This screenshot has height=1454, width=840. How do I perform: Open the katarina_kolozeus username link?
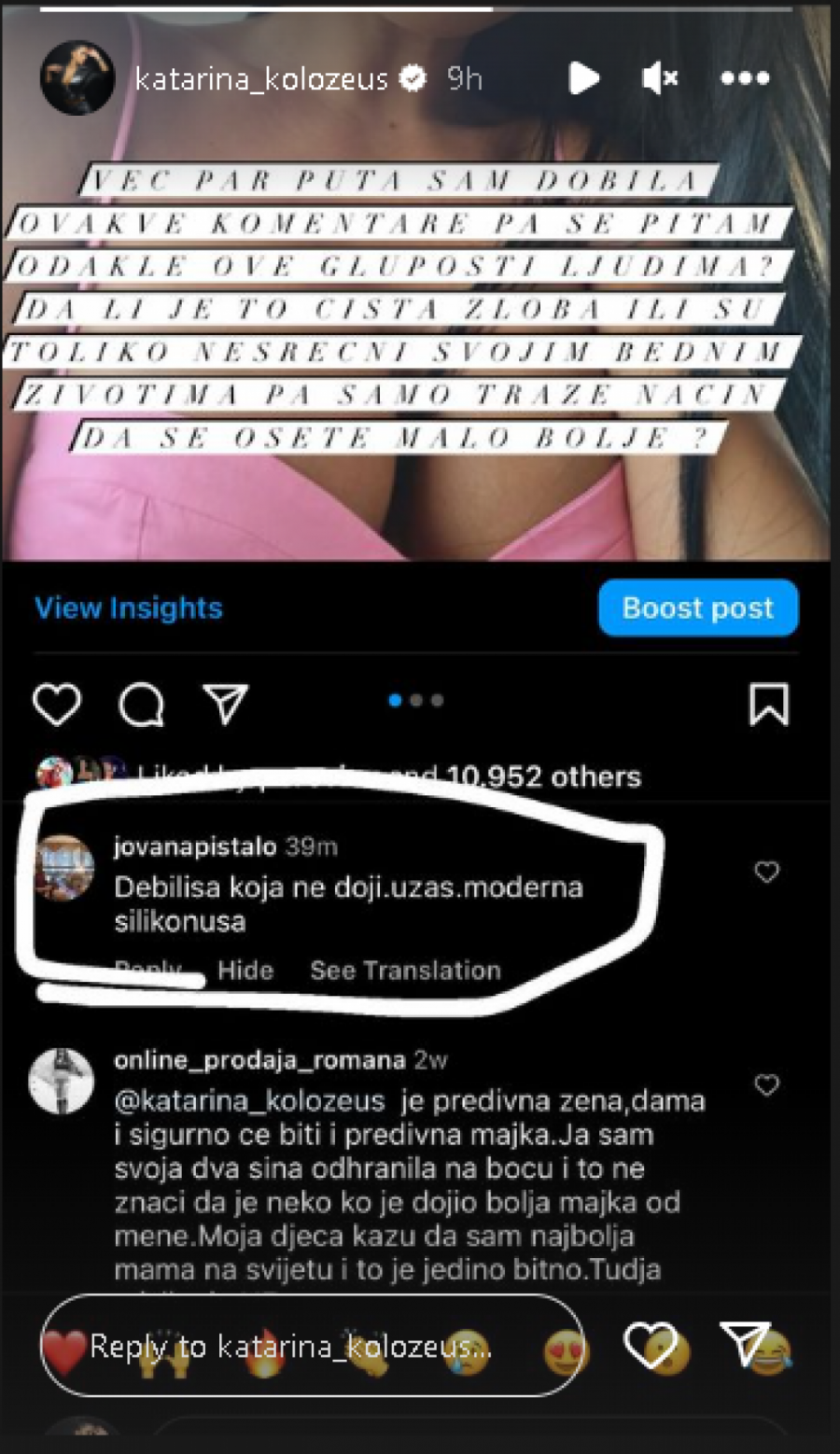point(260,79)
